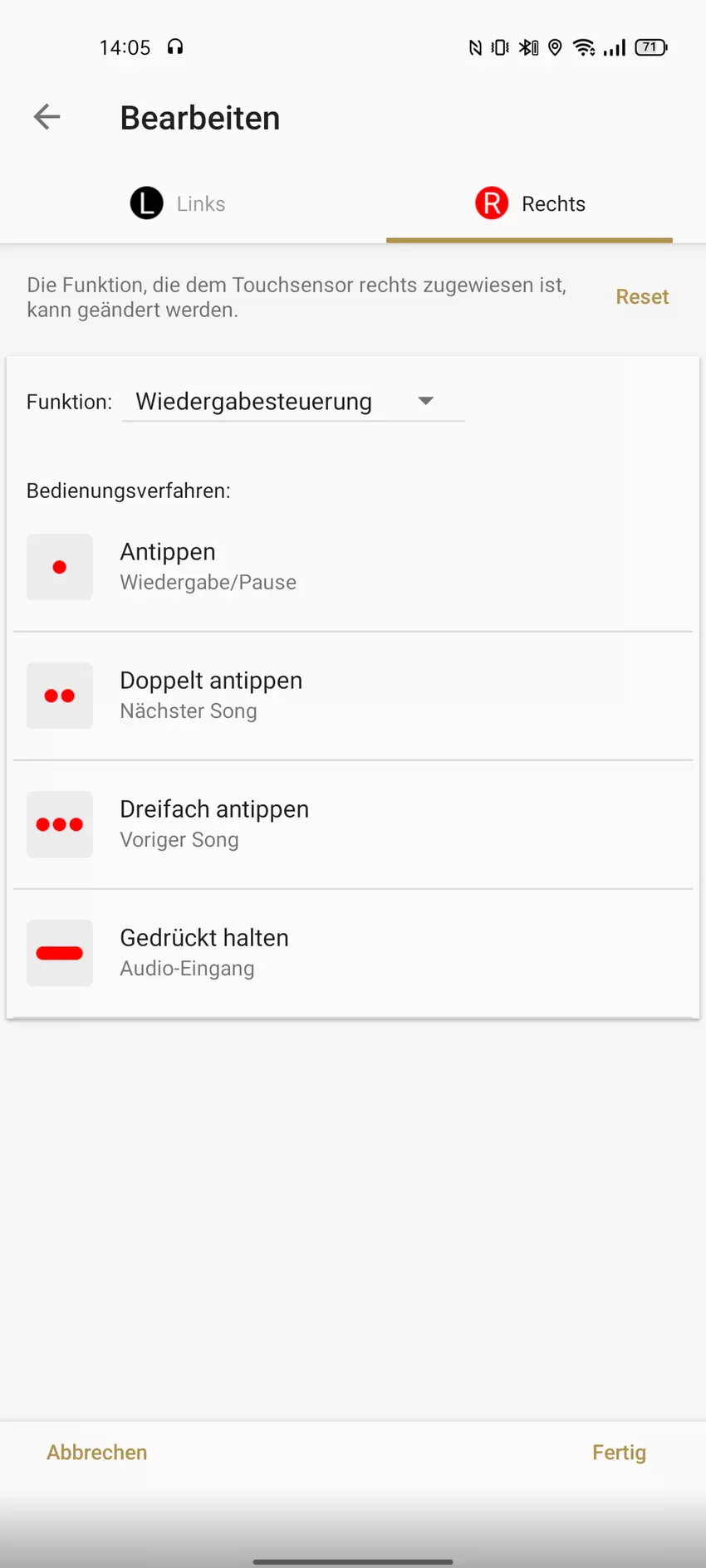
Task: Tap the Dreifach antippen row
Action: point(353,824)
